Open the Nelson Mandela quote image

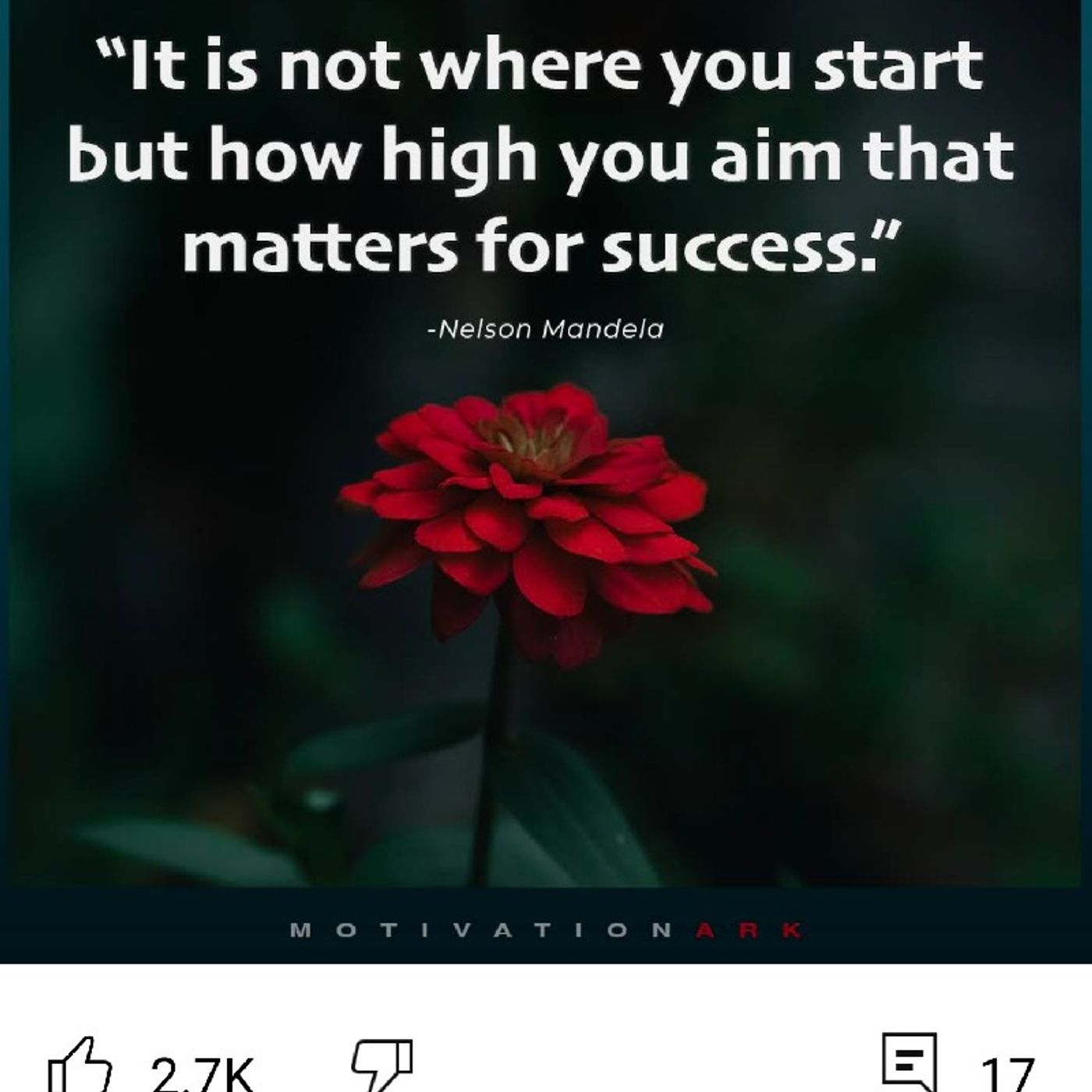point(546,484)
